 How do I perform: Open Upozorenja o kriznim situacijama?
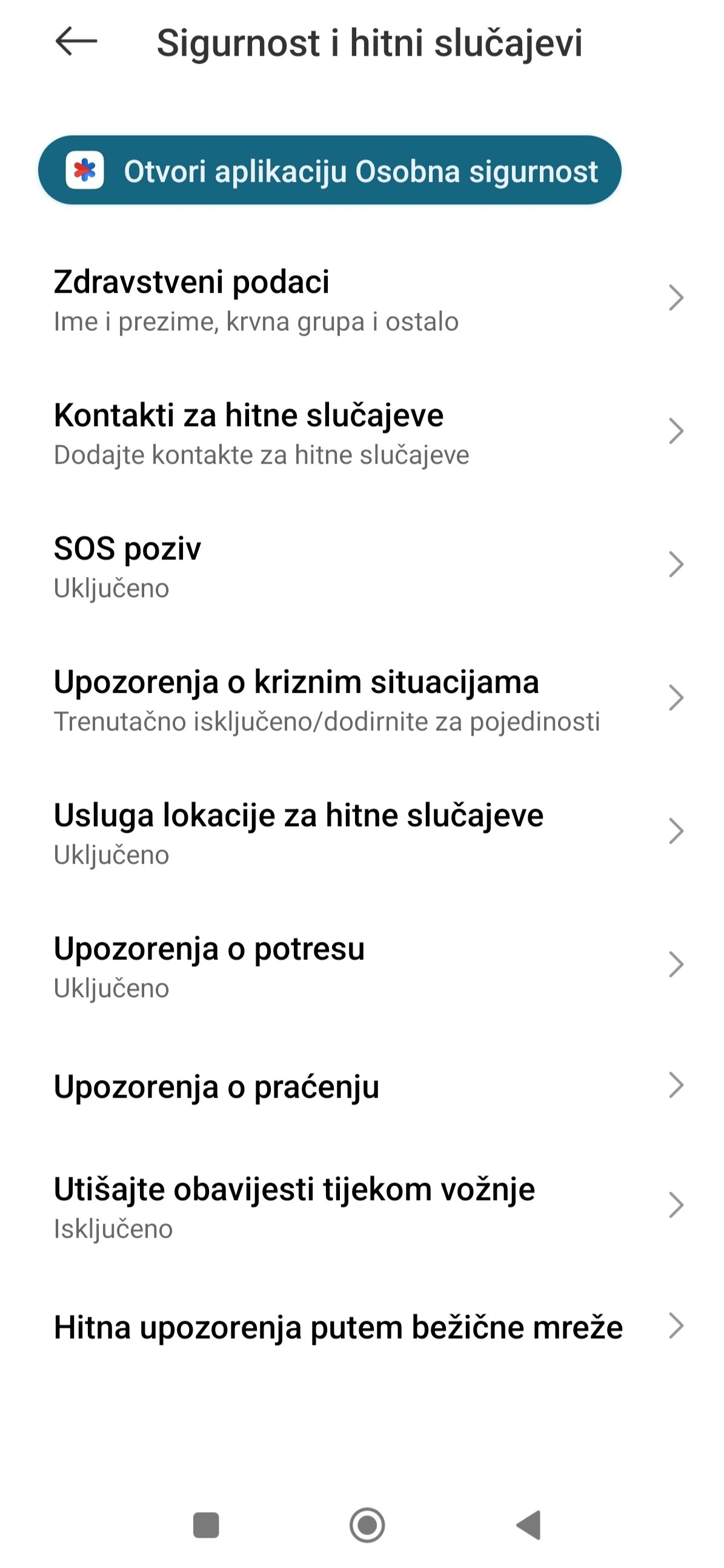coord(362,699)
